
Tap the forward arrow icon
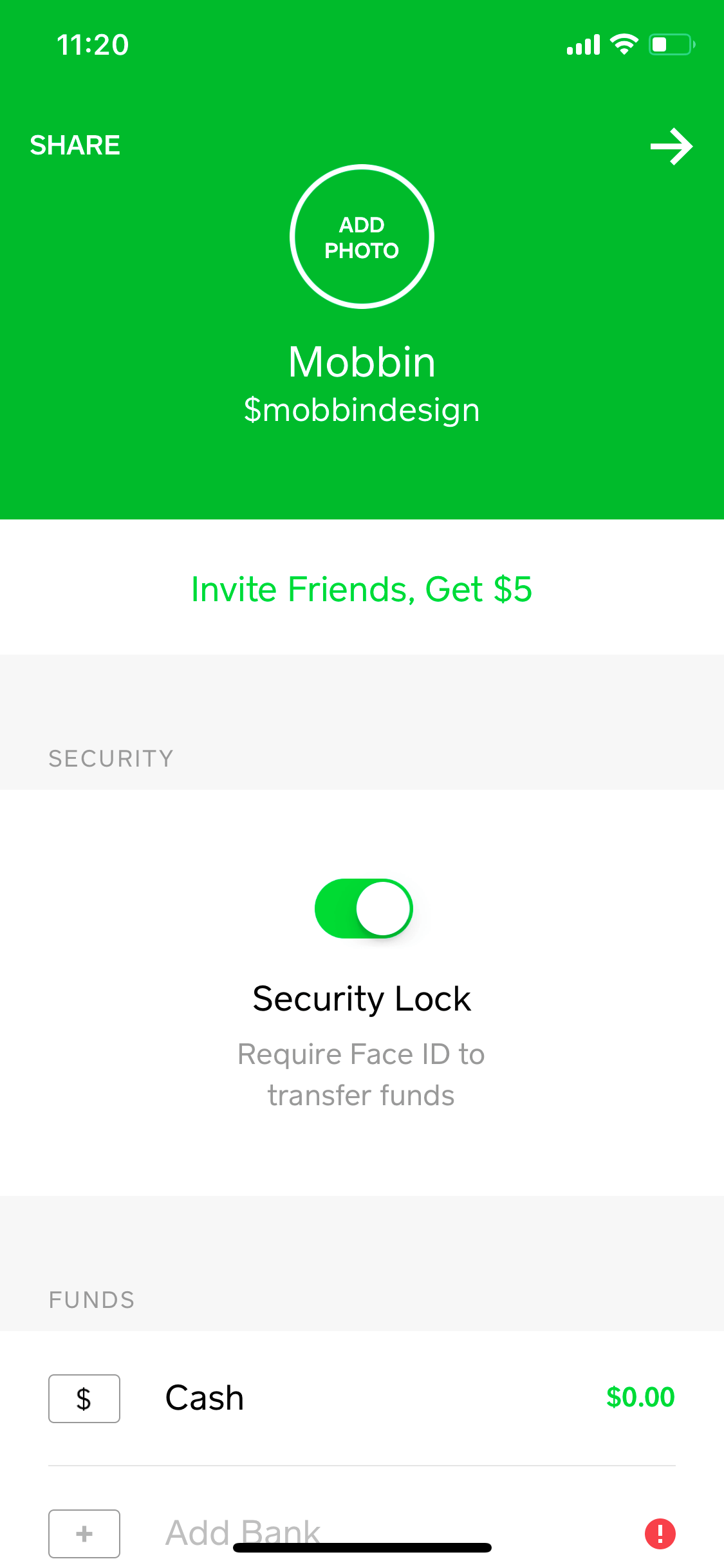[671, 146]
